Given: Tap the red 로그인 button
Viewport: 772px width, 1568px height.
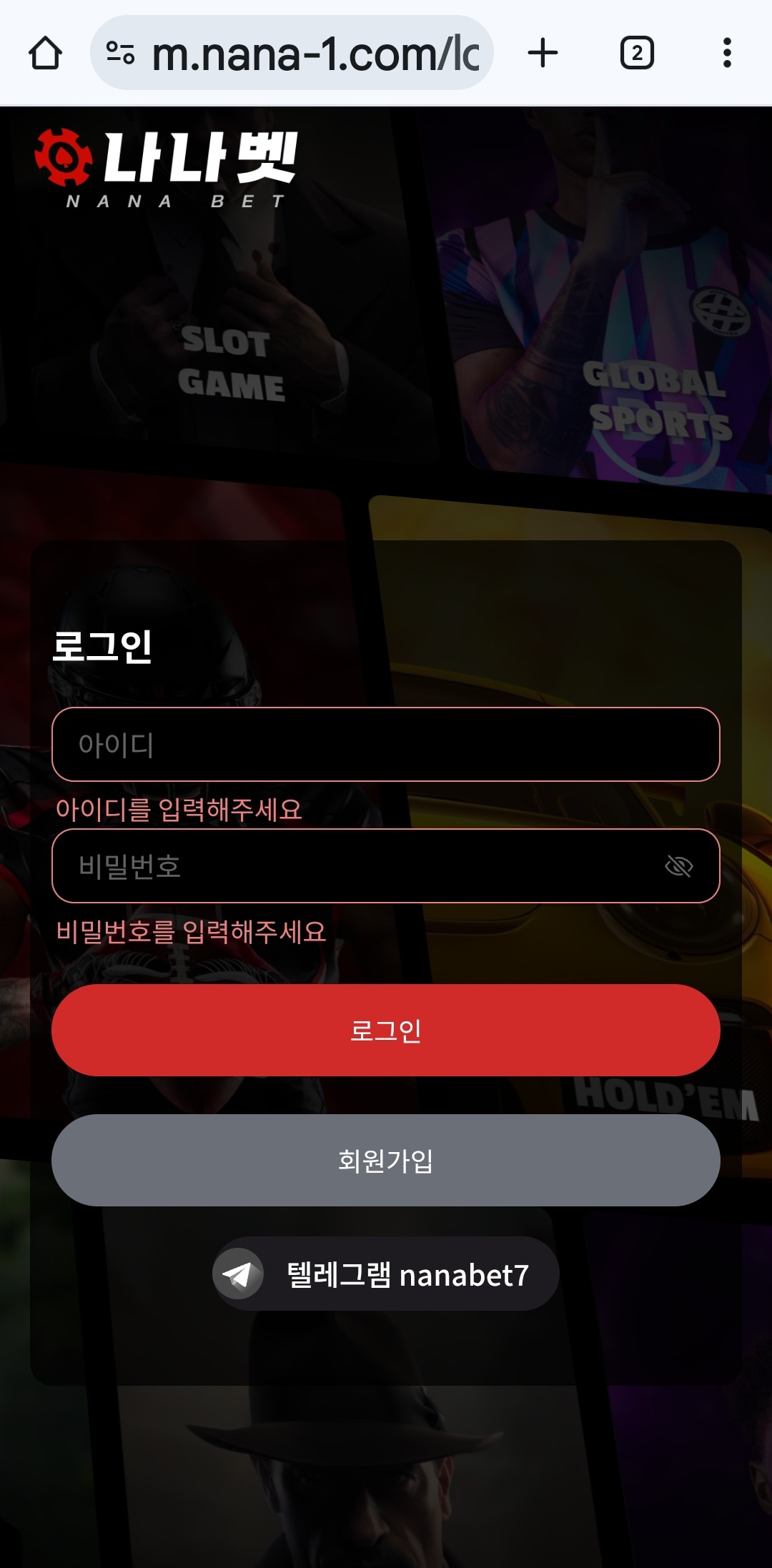Looking at the screenshot, I should click(386, 1030).
